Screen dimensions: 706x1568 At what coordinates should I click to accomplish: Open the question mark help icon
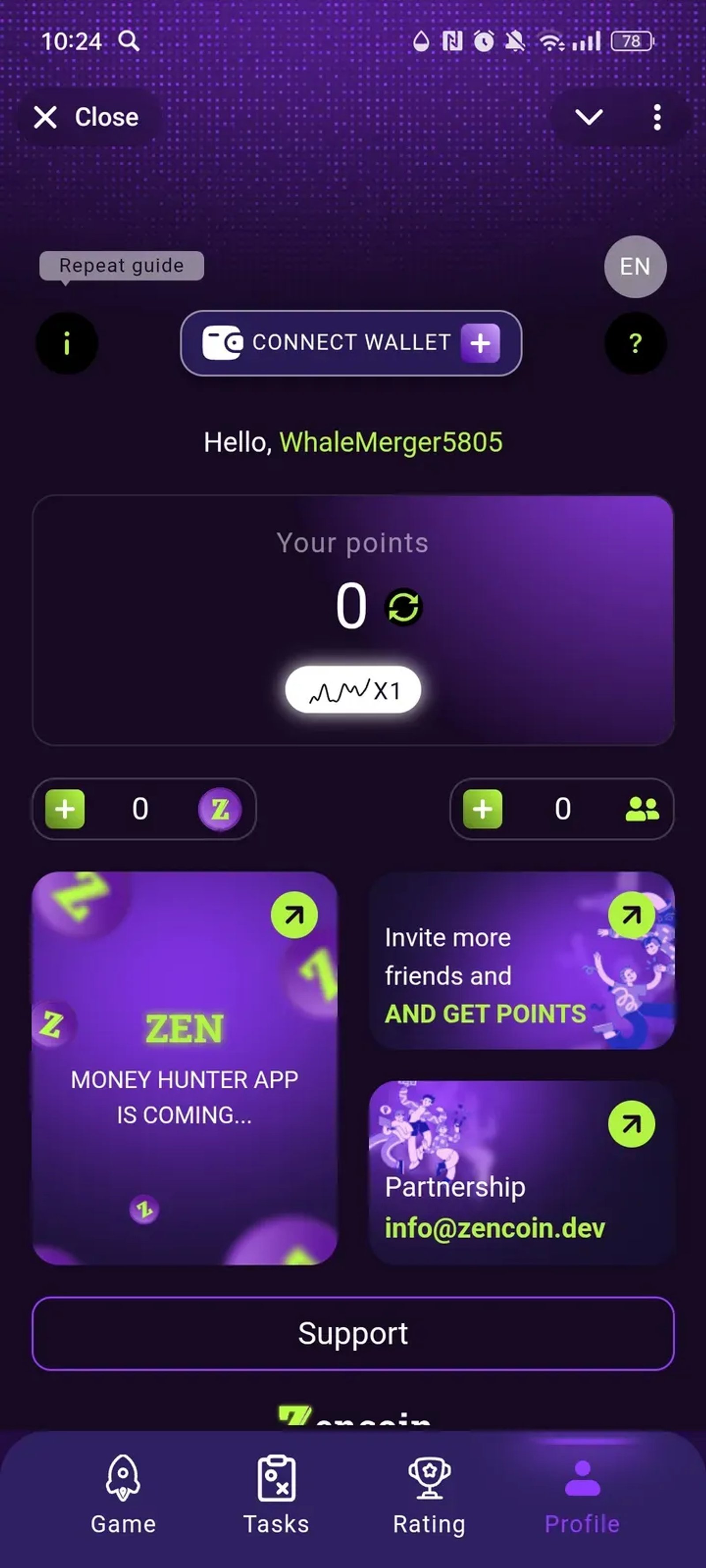(x=635, y=343)
